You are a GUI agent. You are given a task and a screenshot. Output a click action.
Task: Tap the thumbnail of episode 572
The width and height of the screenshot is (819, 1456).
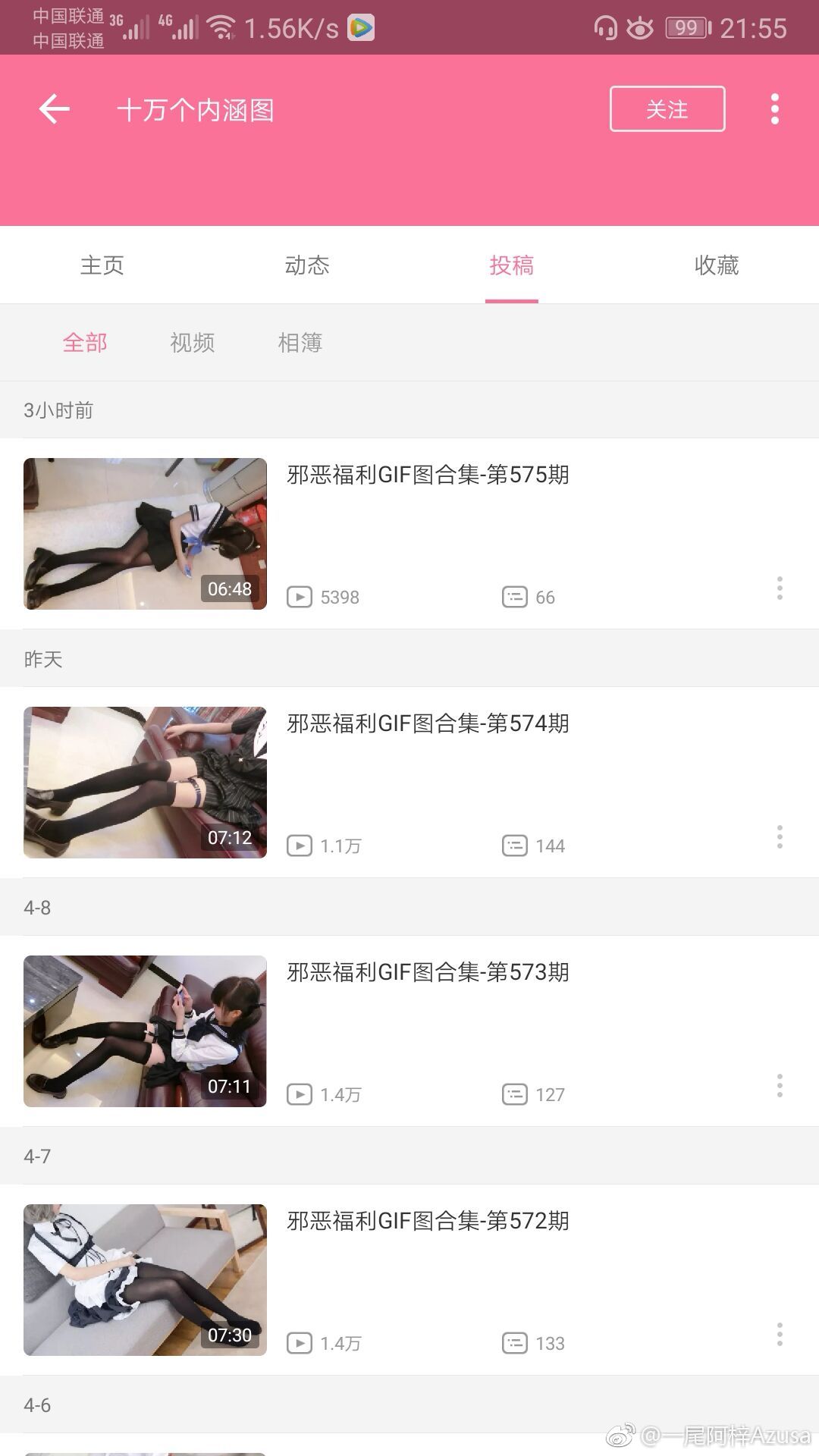[x=145, y=1280]
